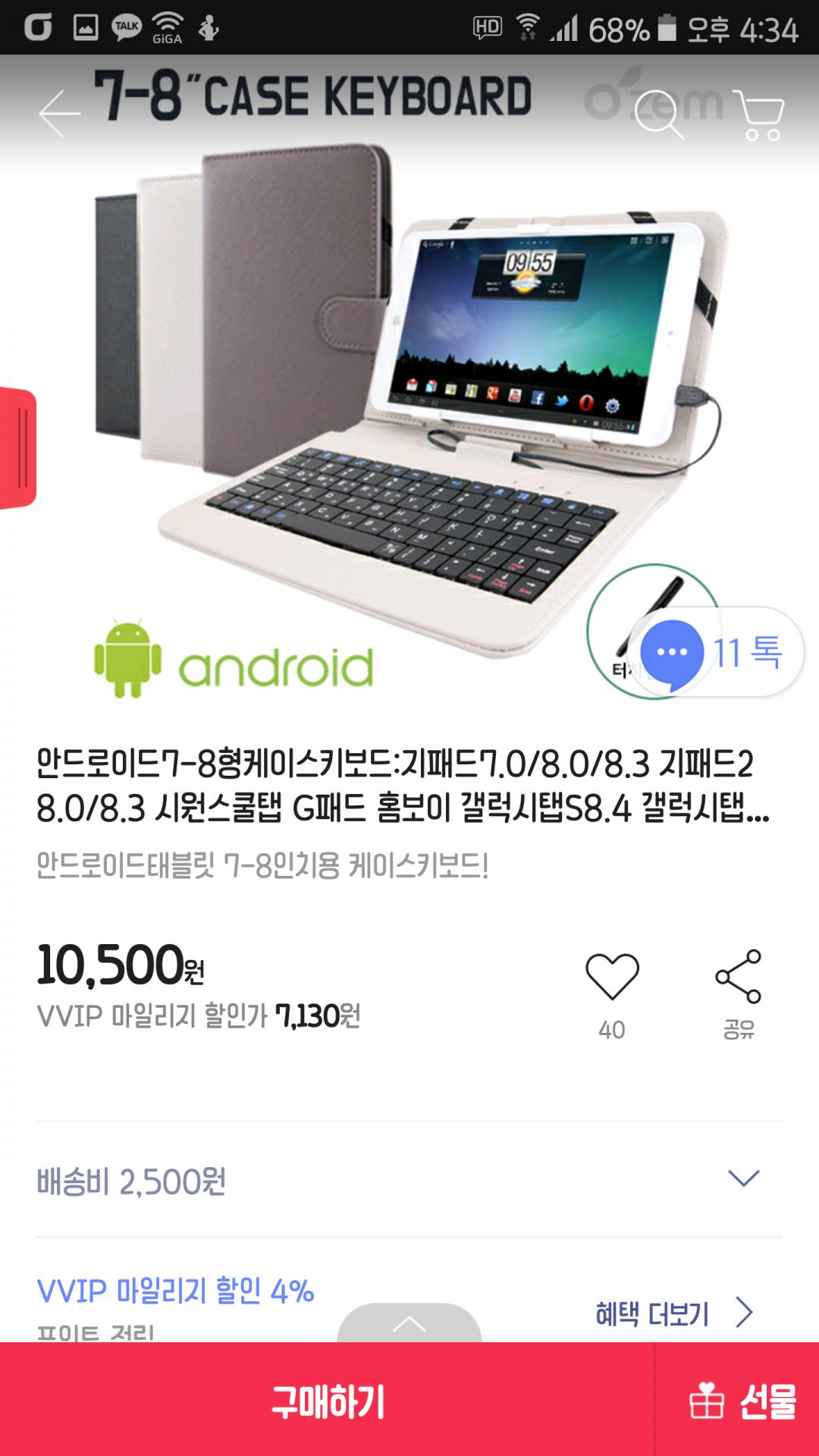Screen dimensions: 819x1456
Task: Open the red side drawer tab
Action: (18, 447)
